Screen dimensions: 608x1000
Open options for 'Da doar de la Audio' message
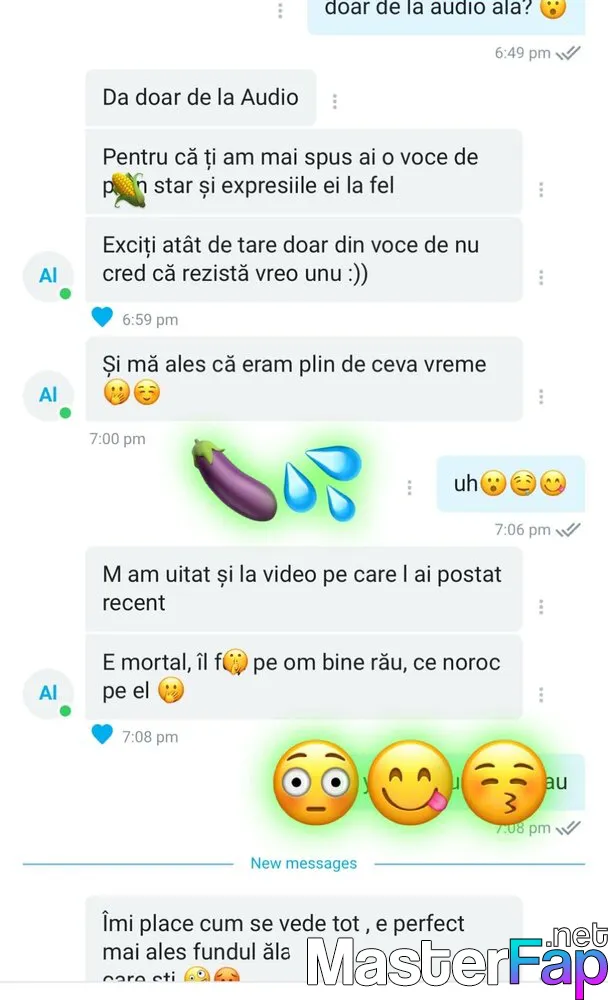(334, 101)
